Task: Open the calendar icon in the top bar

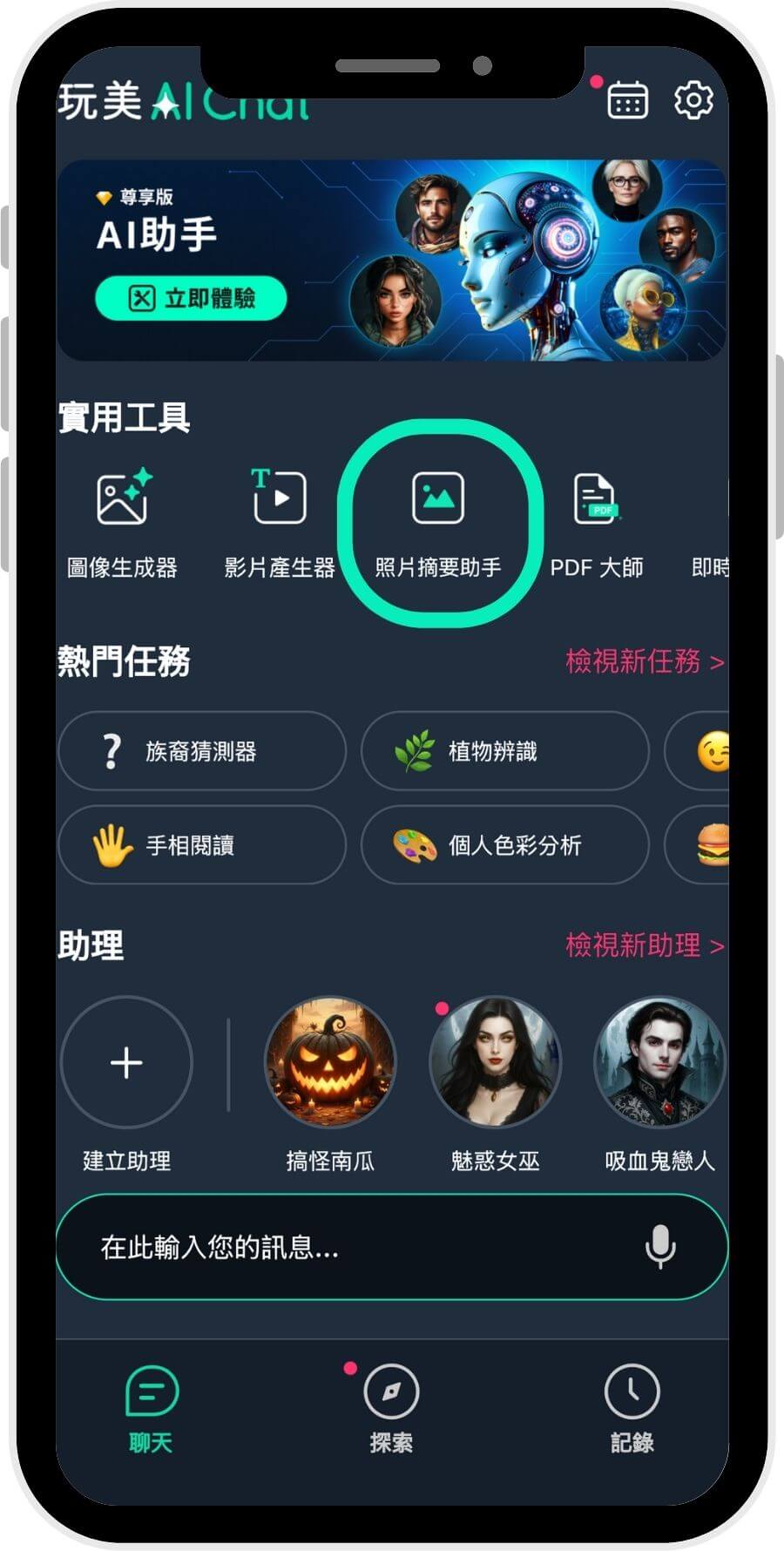Action: point(627,102)
